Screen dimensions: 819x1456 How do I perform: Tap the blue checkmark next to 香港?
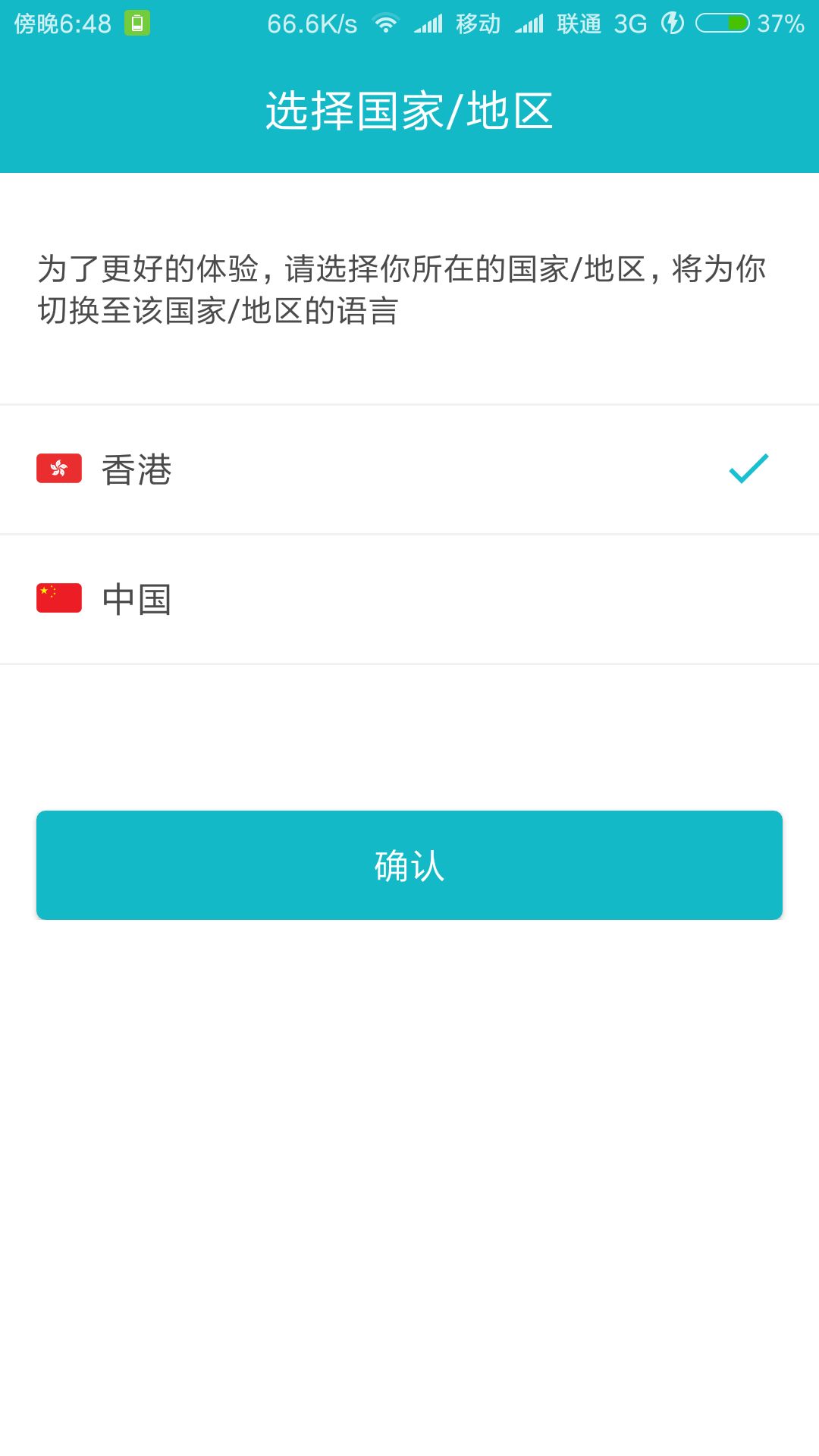[x=749, y=470]
